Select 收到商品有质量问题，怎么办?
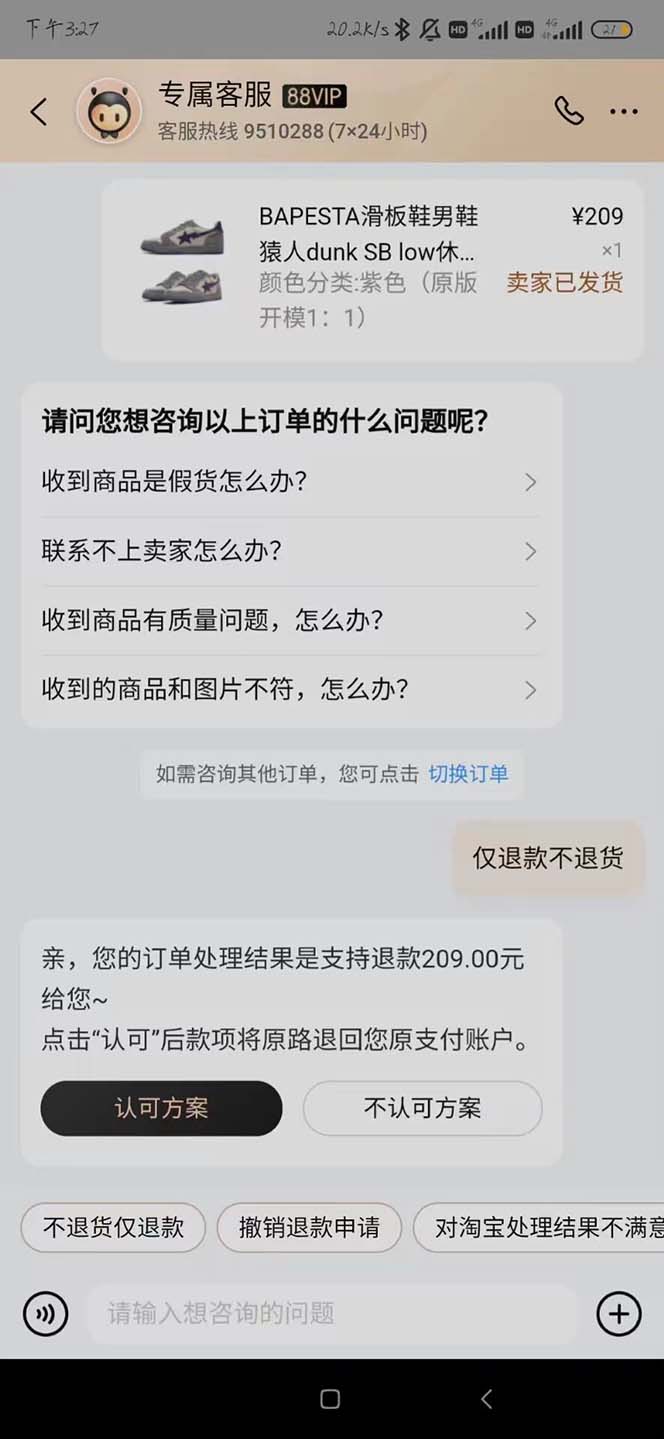This screenshot has width=664, height=1439. (x=290, y=620)
